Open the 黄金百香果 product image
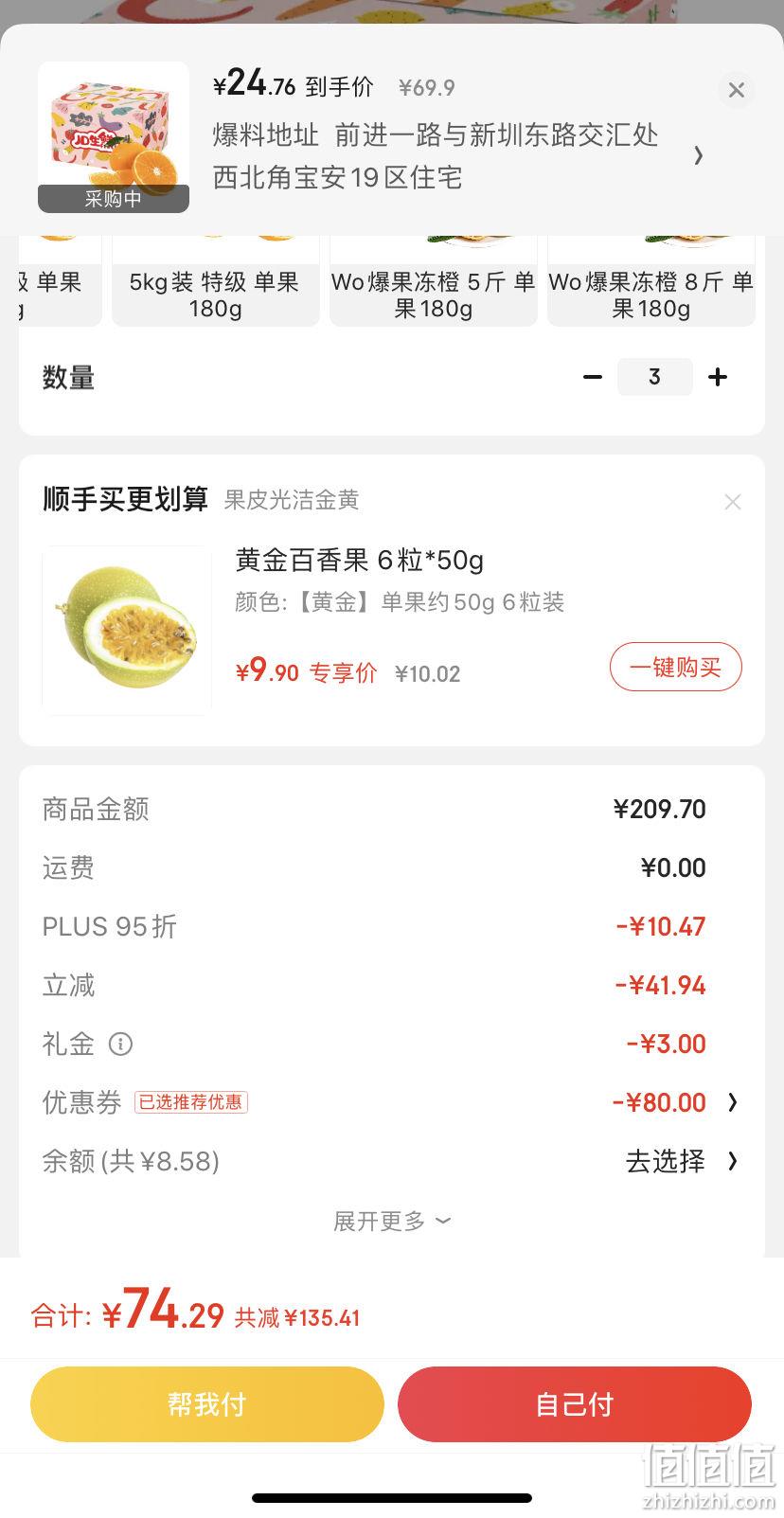The height and width of the screenshot is (1518, 784). 126,630
